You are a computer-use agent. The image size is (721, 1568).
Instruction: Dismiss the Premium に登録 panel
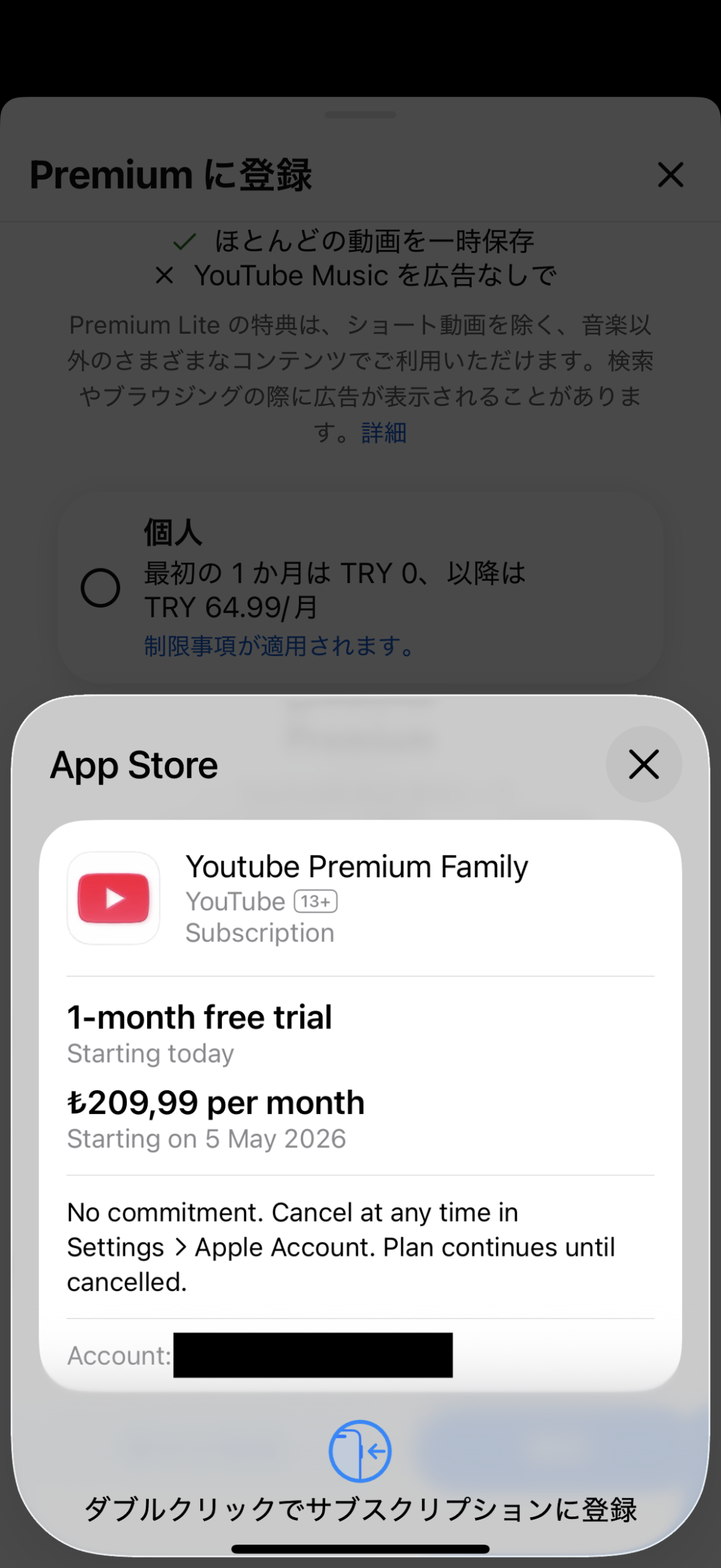(x=670, y=175)
